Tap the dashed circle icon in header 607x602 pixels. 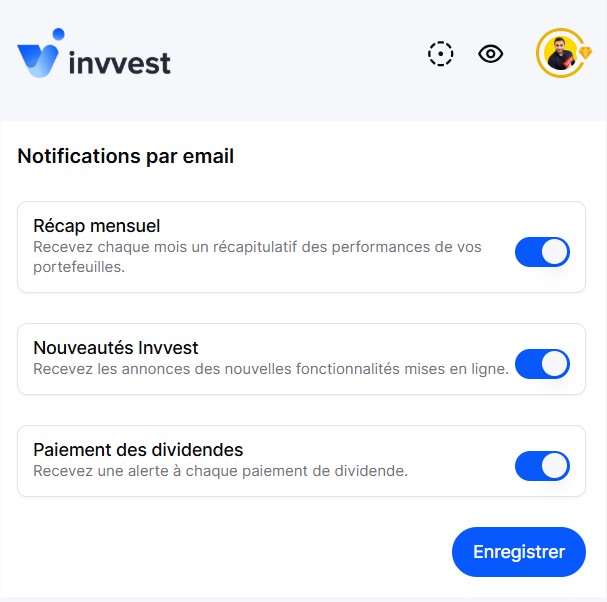pyautogui.click(x=441, y=54)
